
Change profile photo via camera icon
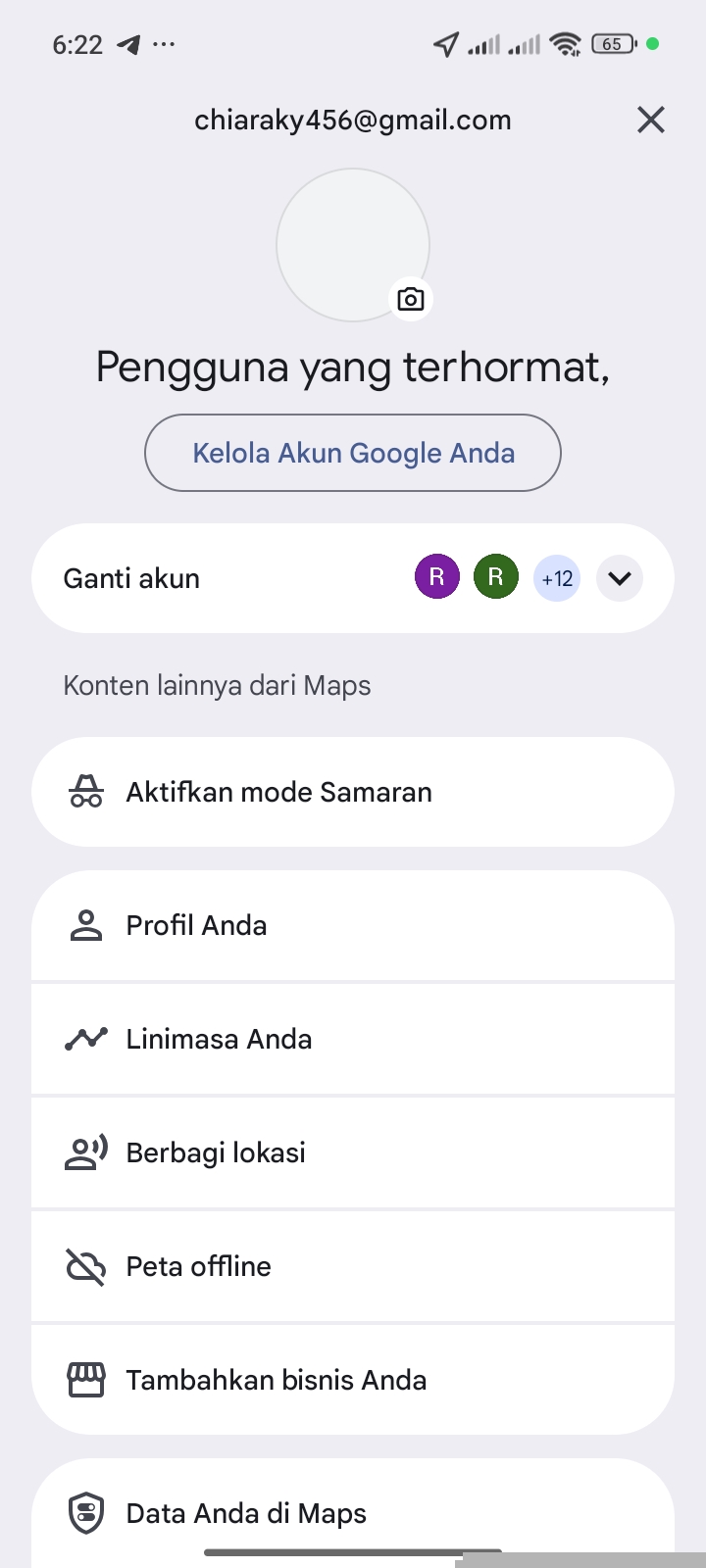[411, 299]
